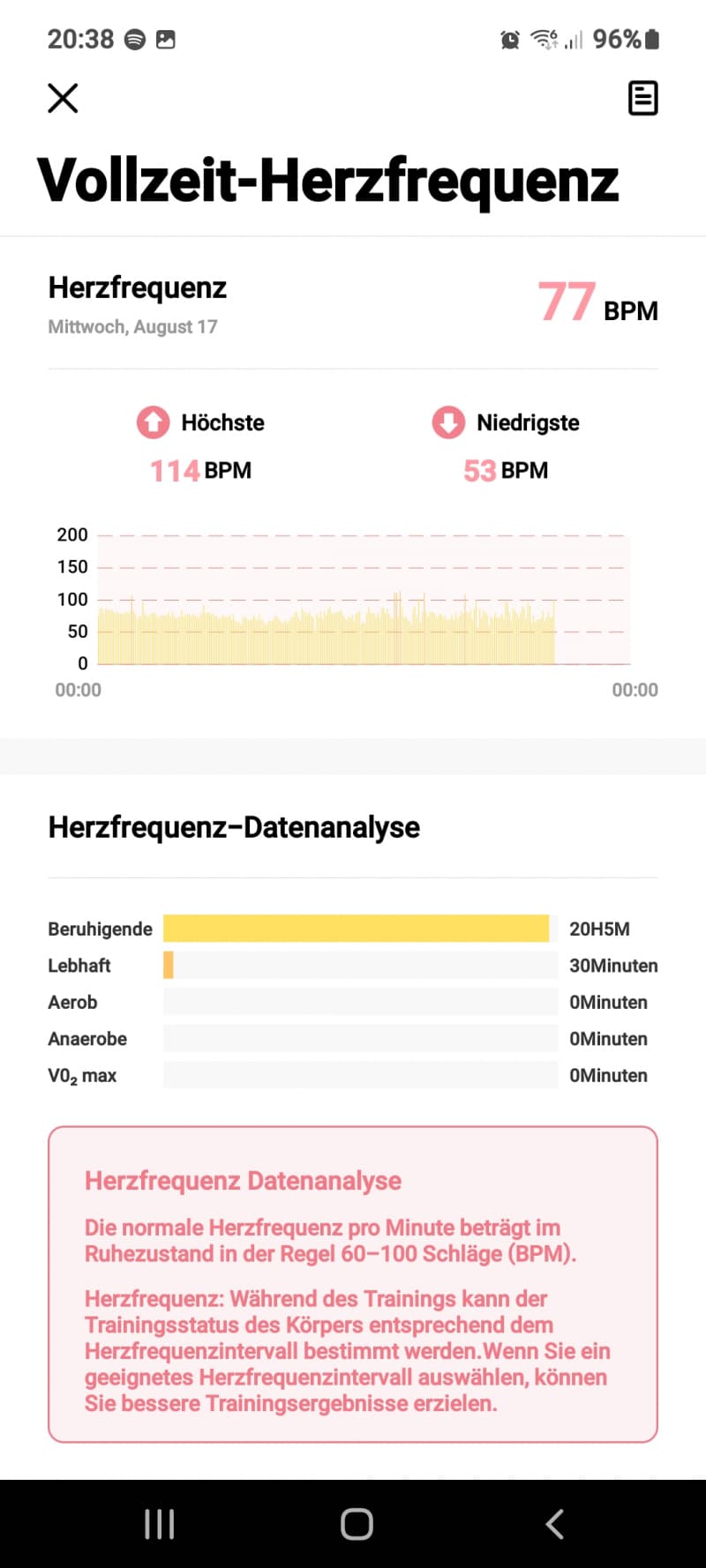Go back using the system navigation bar
The width and height of the screenshot is (706, 1568).
[x=554, y=1524]
